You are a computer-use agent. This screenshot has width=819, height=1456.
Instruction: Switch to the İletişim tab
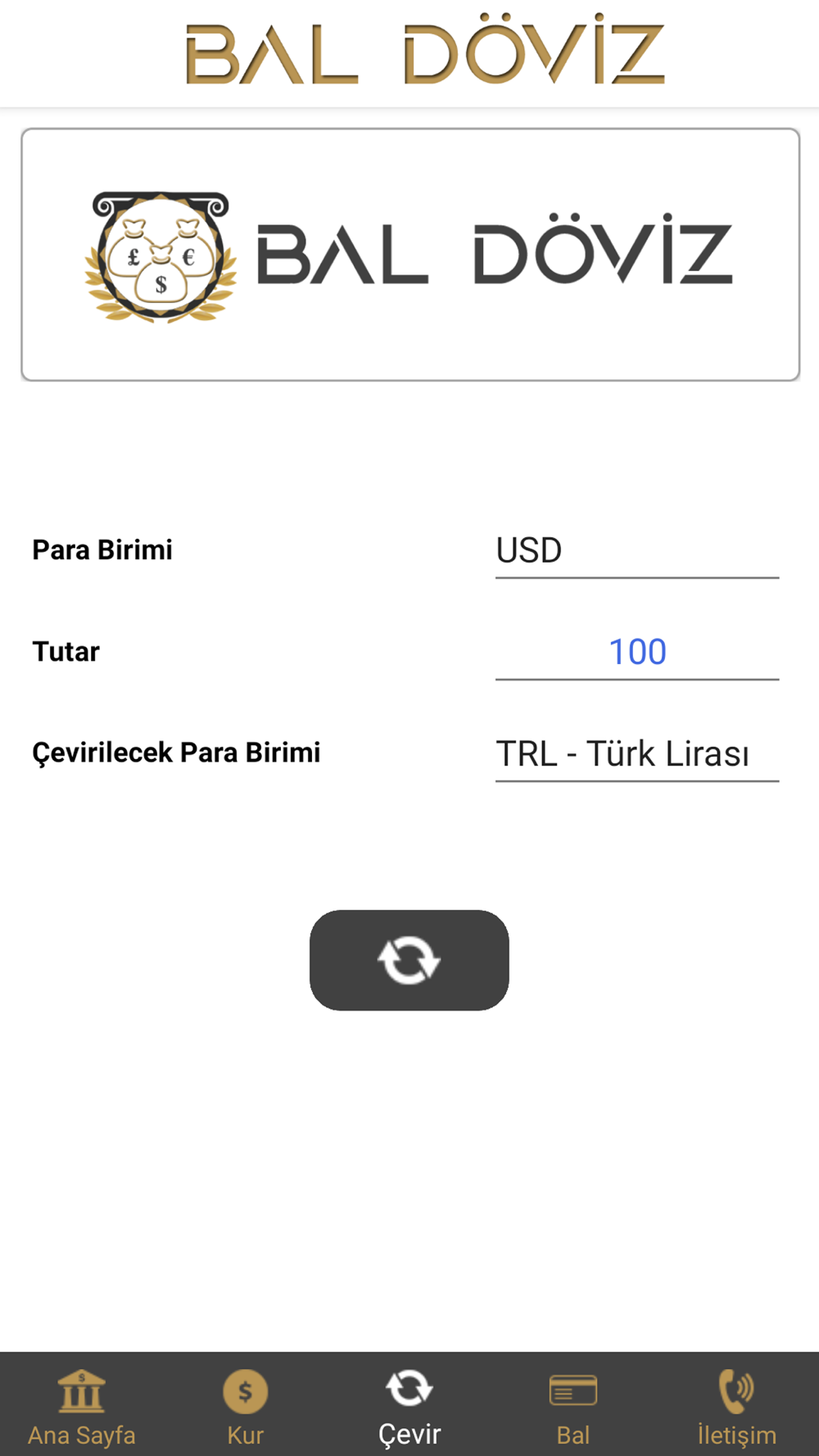click(737, 1405)
